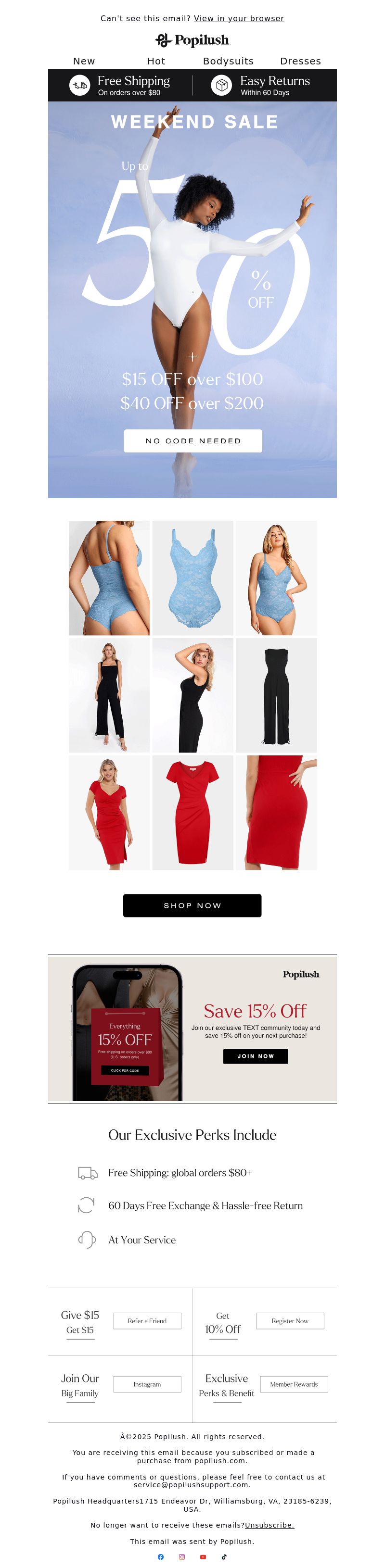Tap the No Code Needed button

tap(192, 441)
